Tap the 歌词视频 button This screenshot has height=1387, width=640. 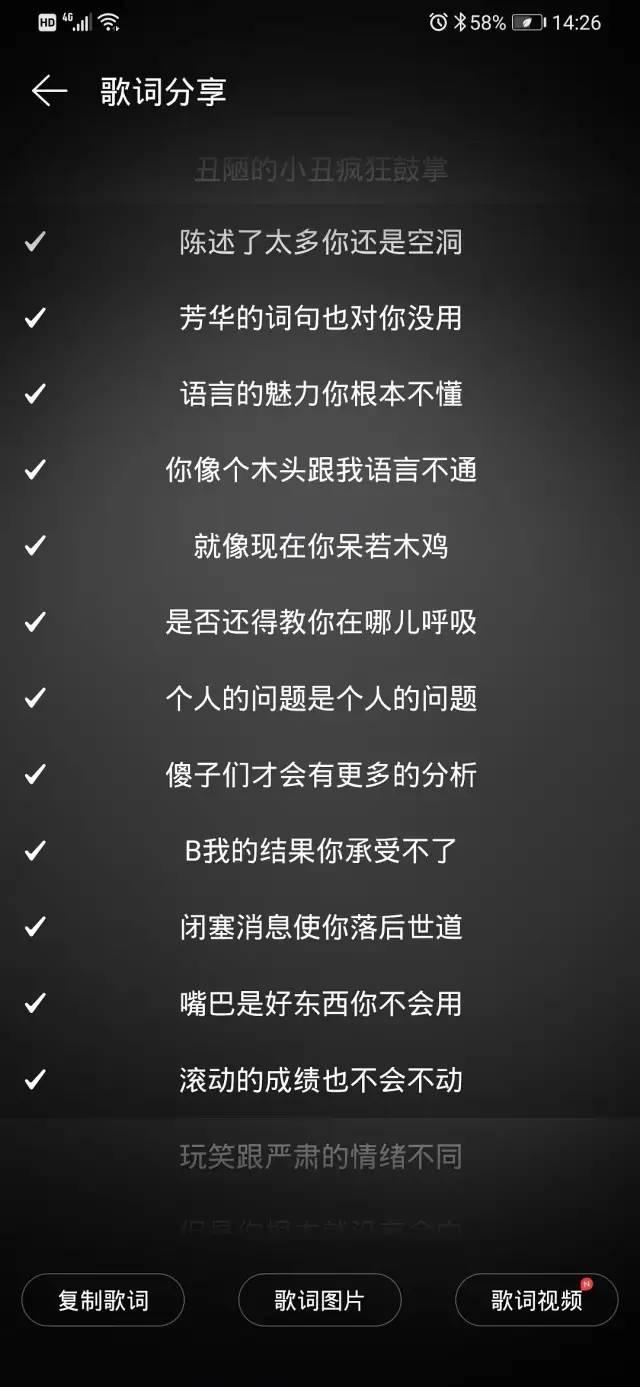(x=537, y=1300)
